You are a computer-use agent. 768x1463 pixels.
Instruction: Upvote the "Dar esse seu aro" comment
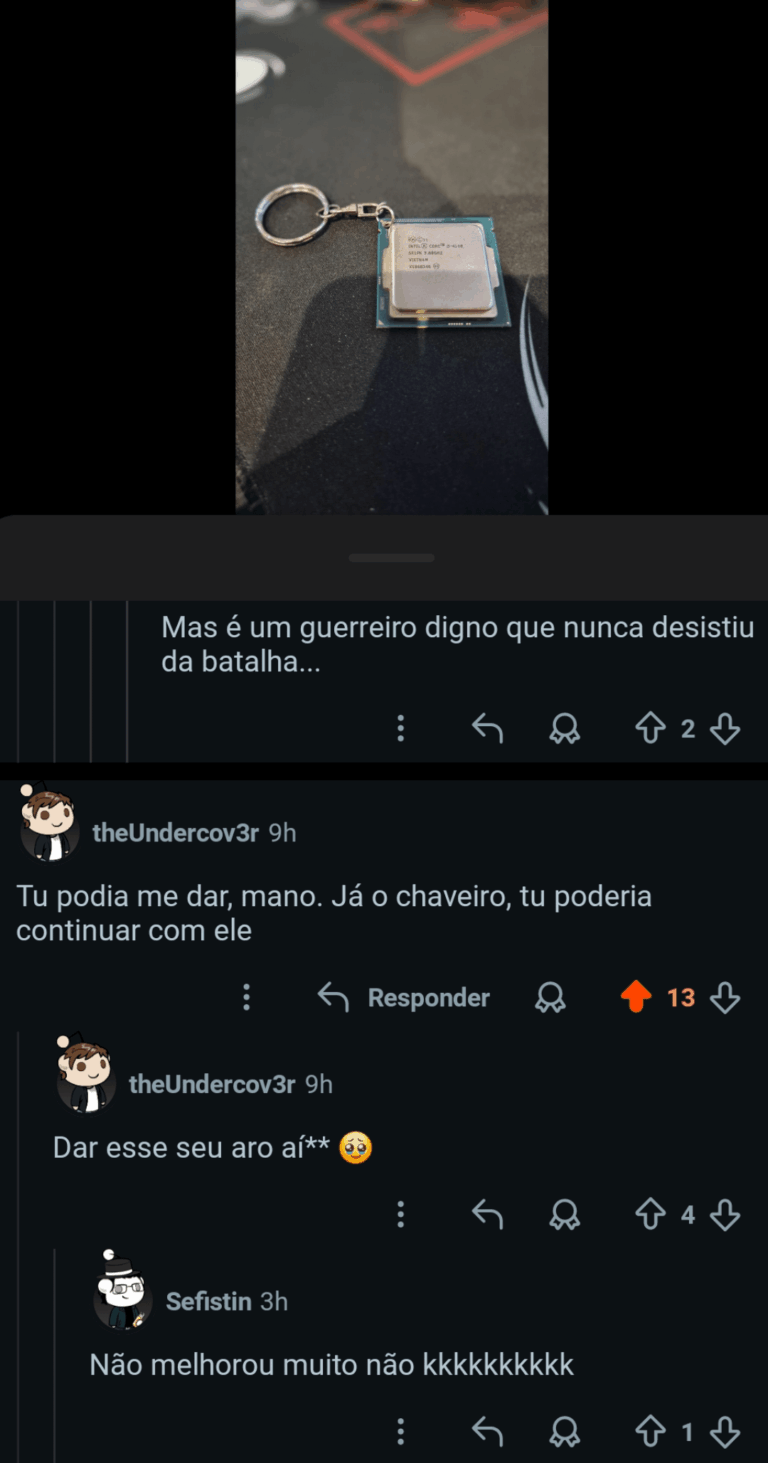coord(650,1214)
